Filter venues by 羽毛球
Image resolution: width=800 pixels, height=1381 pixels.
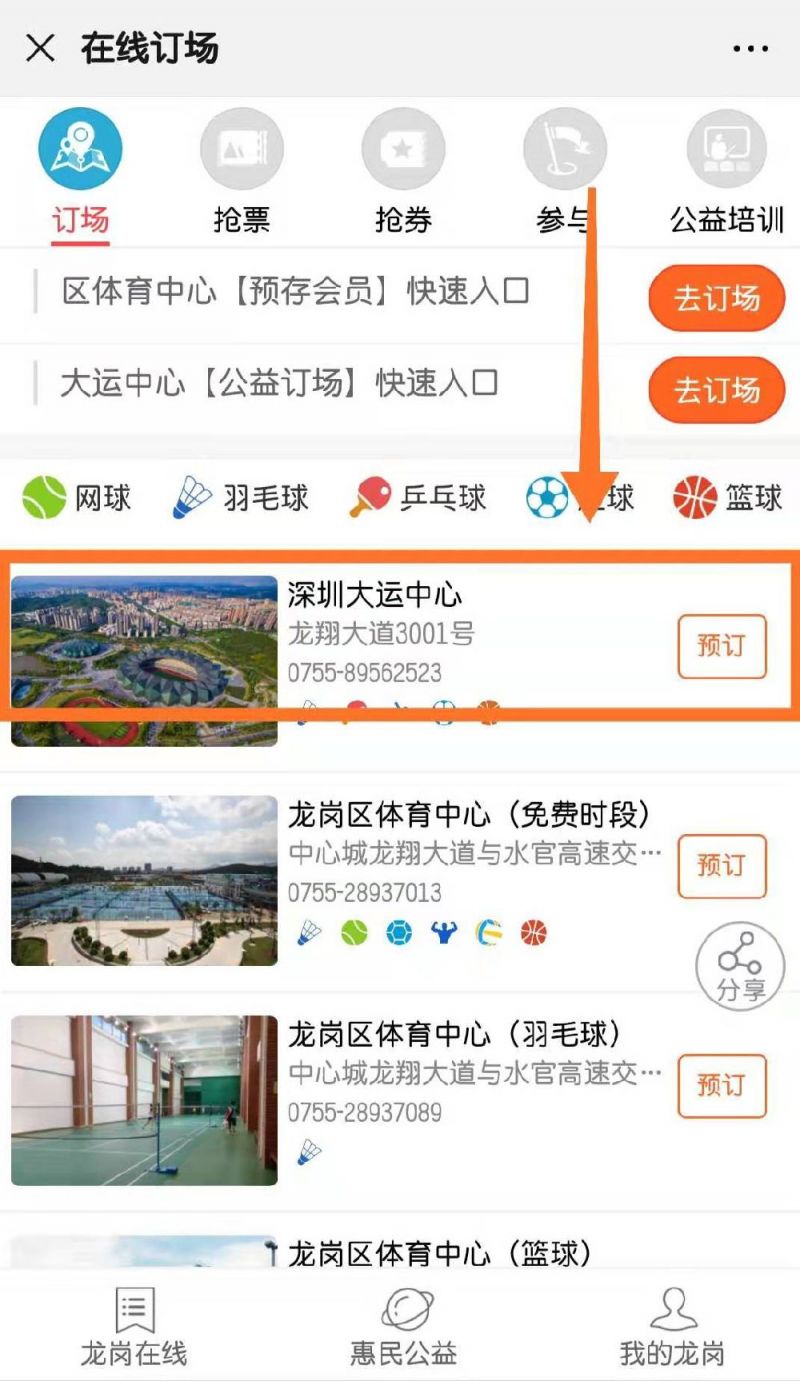pyautogui.click(x=241, y=497)
